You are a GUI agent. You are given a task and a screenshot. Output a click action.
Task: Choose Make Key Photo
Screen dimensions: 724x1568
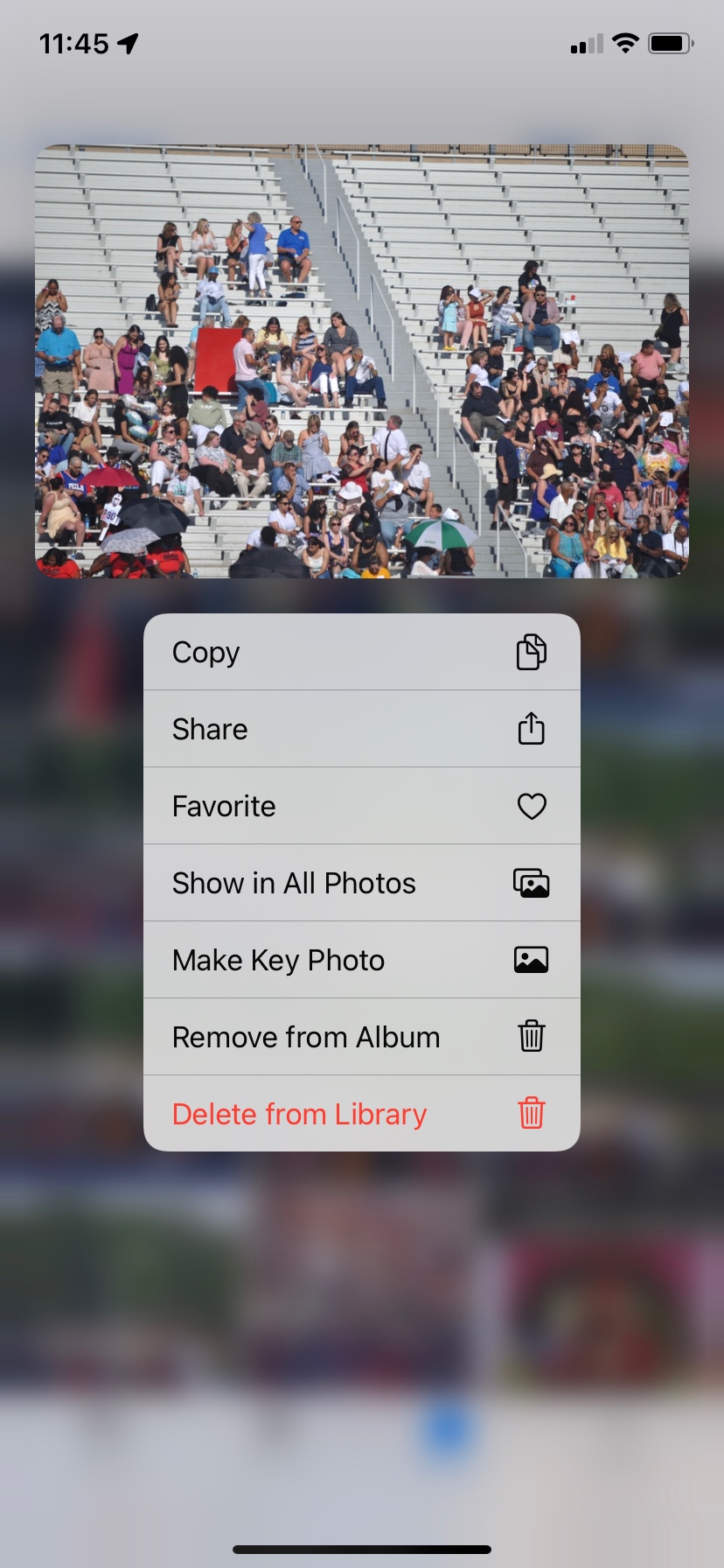click(361, 960)
